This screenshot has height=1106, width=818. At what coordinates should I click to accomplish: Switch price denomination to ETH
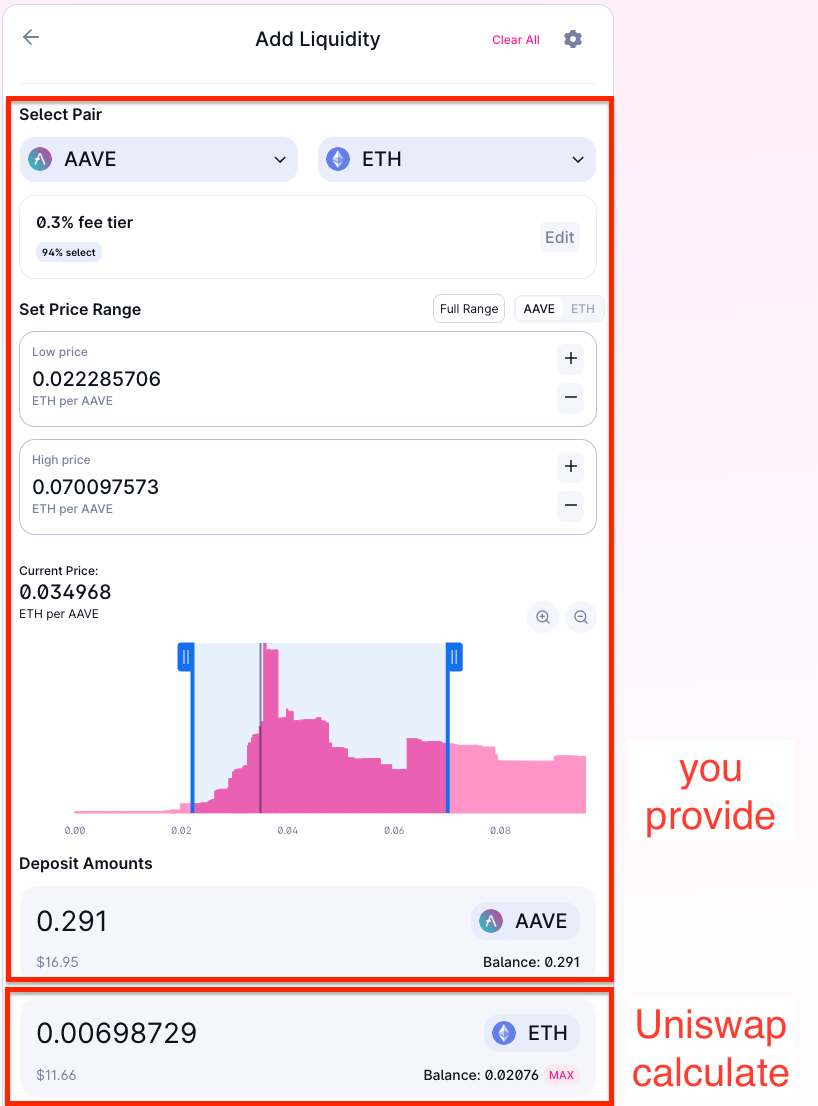[x=583, y=309]
